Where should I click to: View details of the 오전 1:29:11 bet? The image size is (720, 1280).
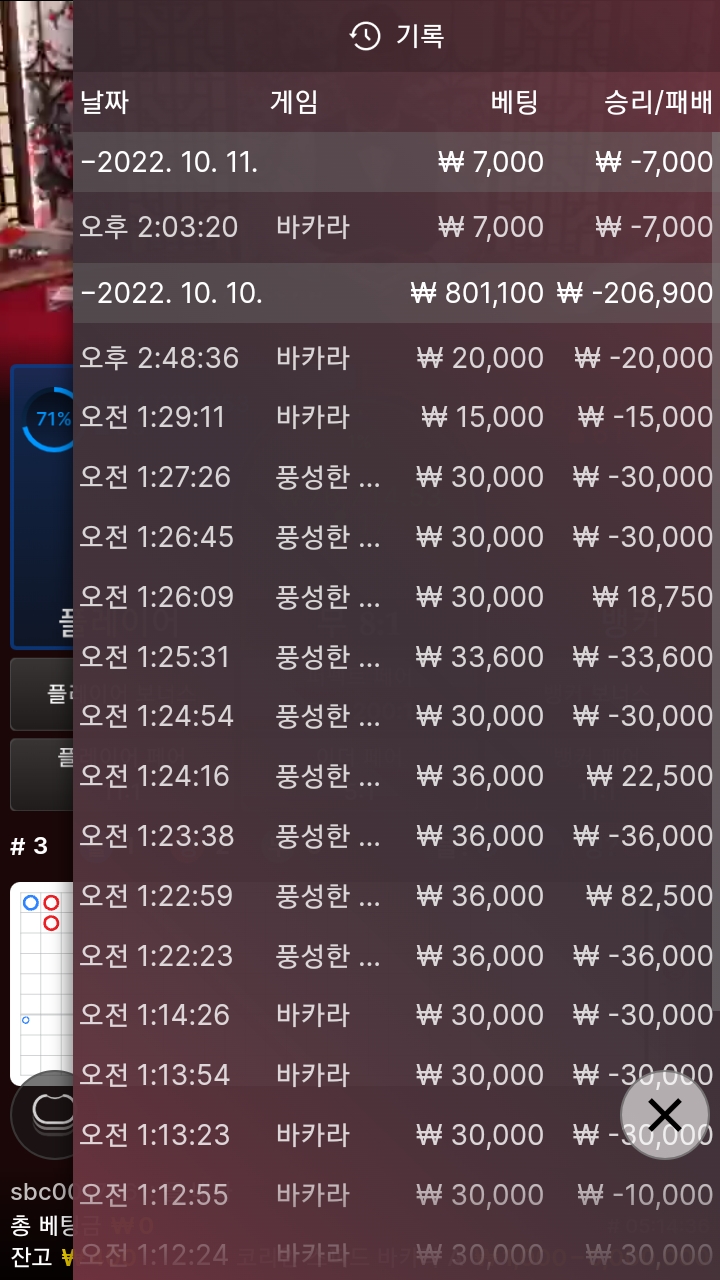(x=395, y=417)
